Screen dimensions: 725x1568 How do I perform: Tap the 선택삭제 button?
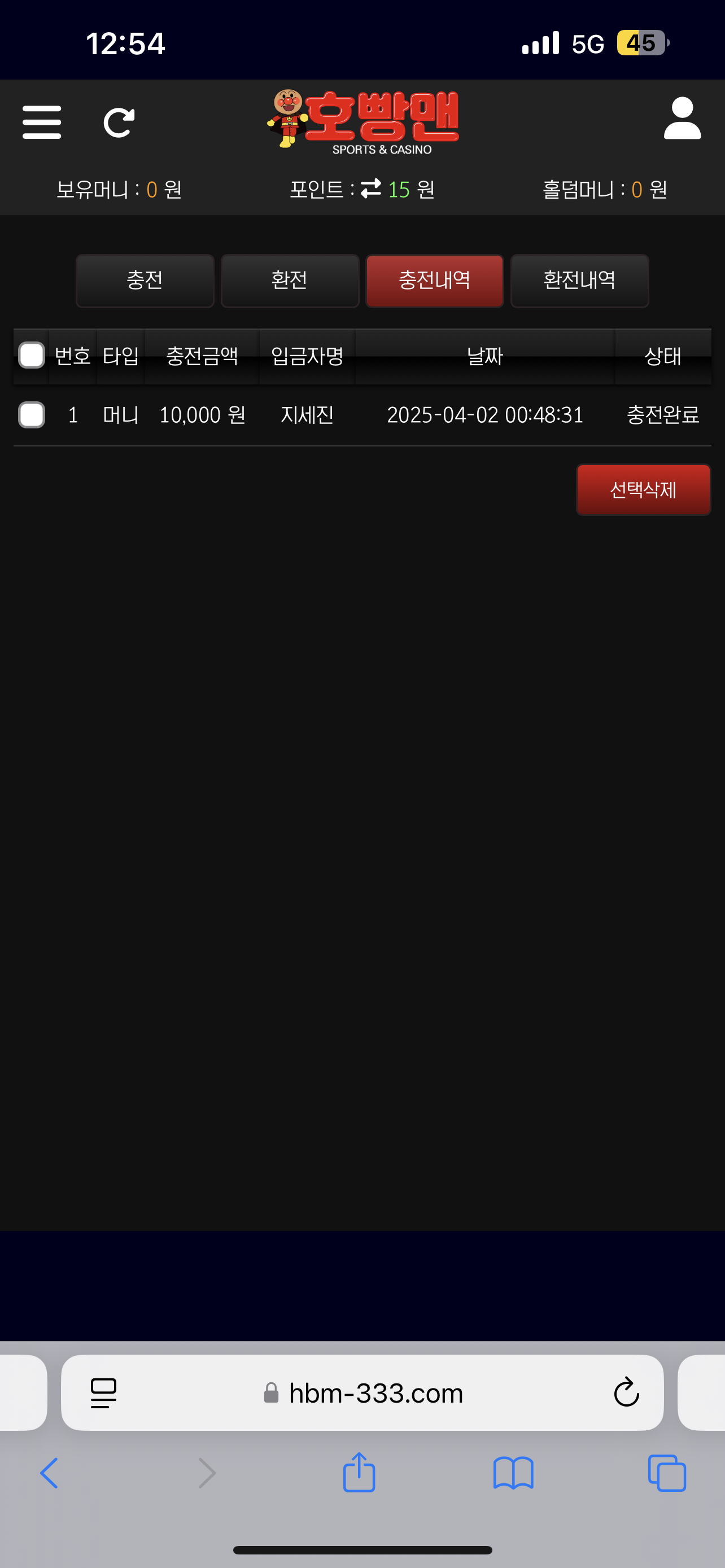643,489
